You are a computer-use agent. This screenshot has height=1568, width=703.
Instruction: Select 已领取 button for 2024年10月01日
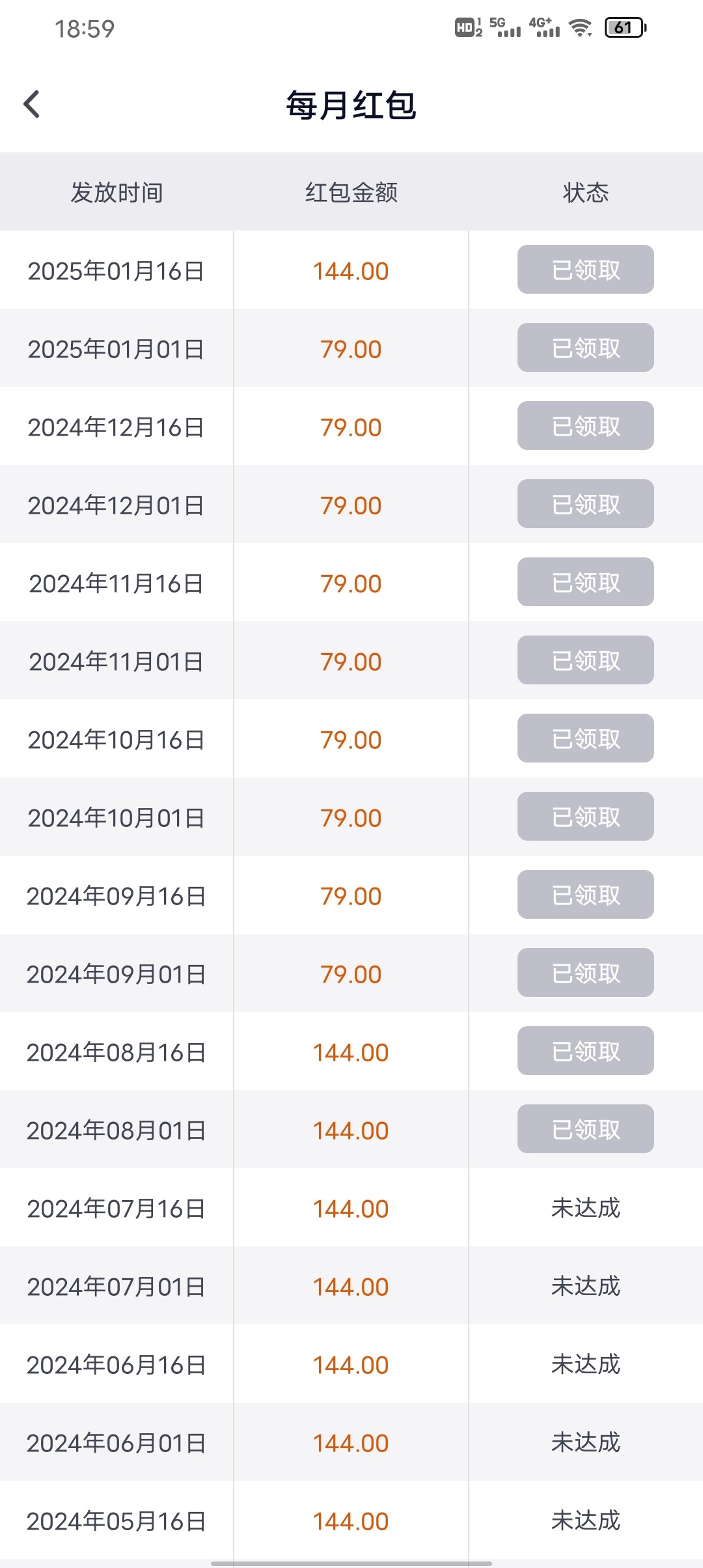586,817
